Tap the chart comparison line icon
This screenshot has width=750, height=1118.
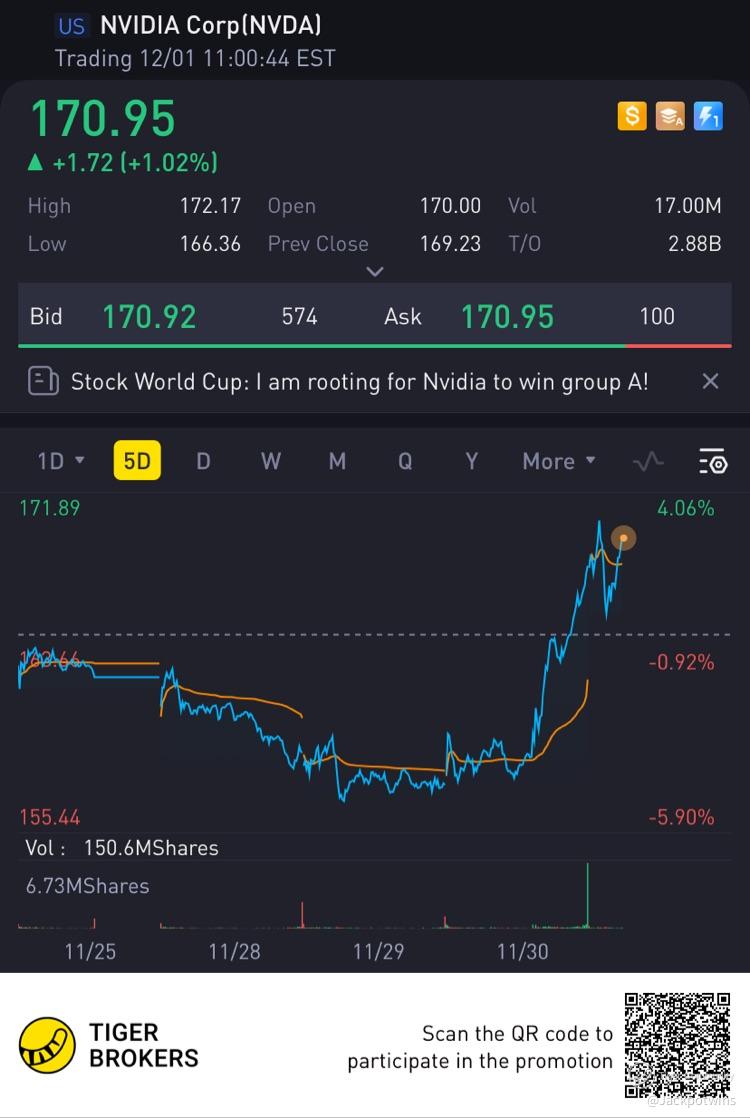(x=648, y=461)
